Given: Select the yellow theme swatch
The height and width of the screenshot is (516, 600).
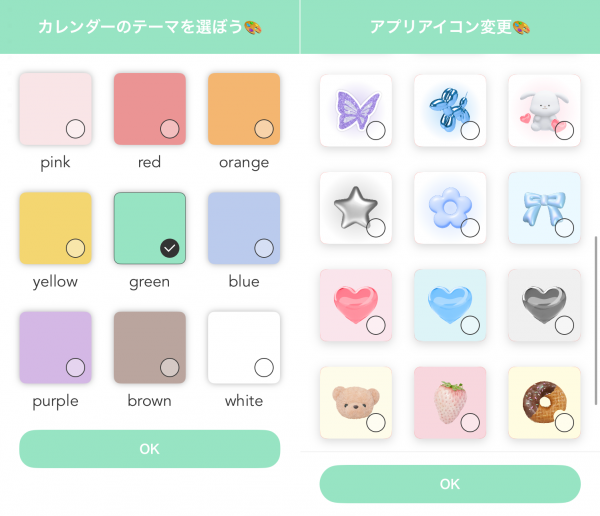Looking at the screenshot, I should [x=55, y=228].
